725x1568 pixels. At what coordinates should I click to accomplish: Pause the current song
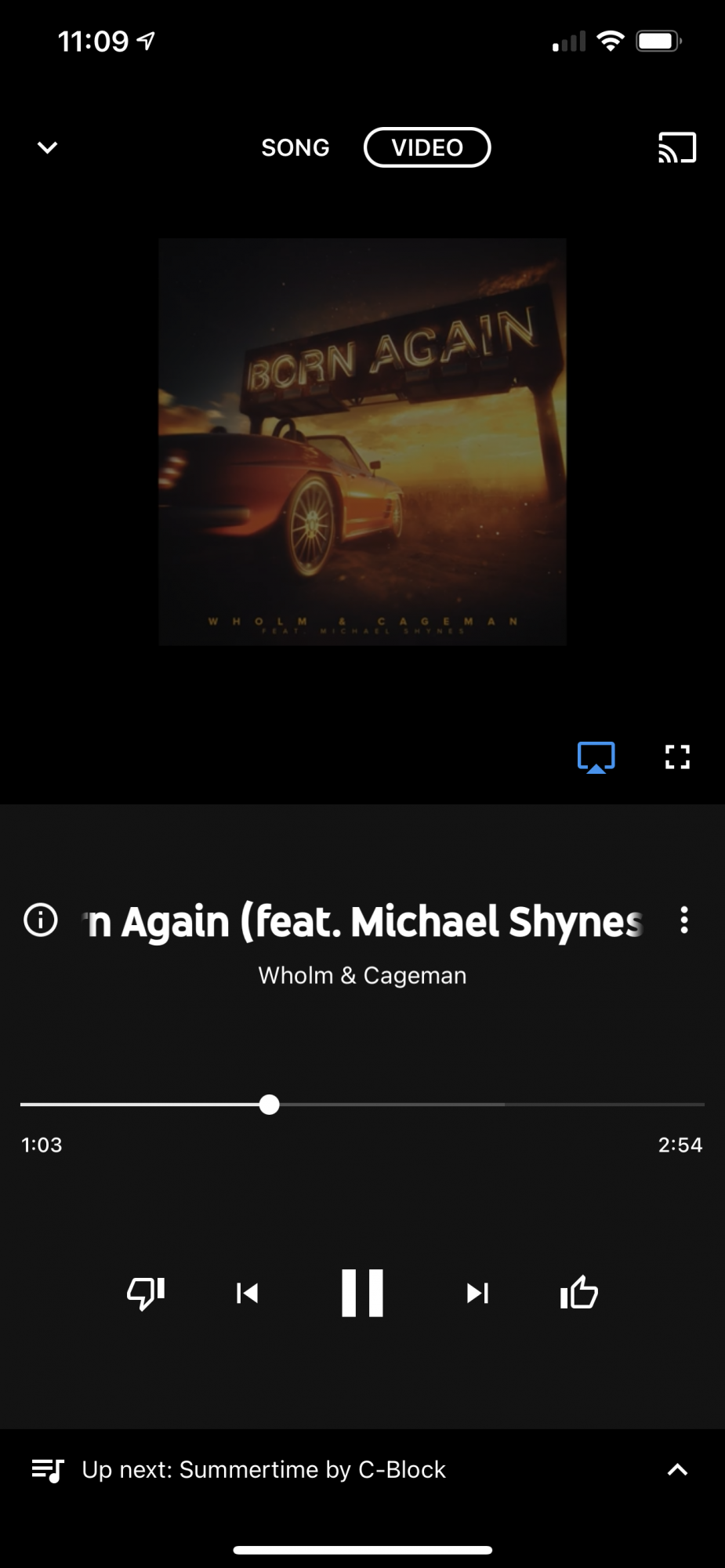click(362, 1293)
